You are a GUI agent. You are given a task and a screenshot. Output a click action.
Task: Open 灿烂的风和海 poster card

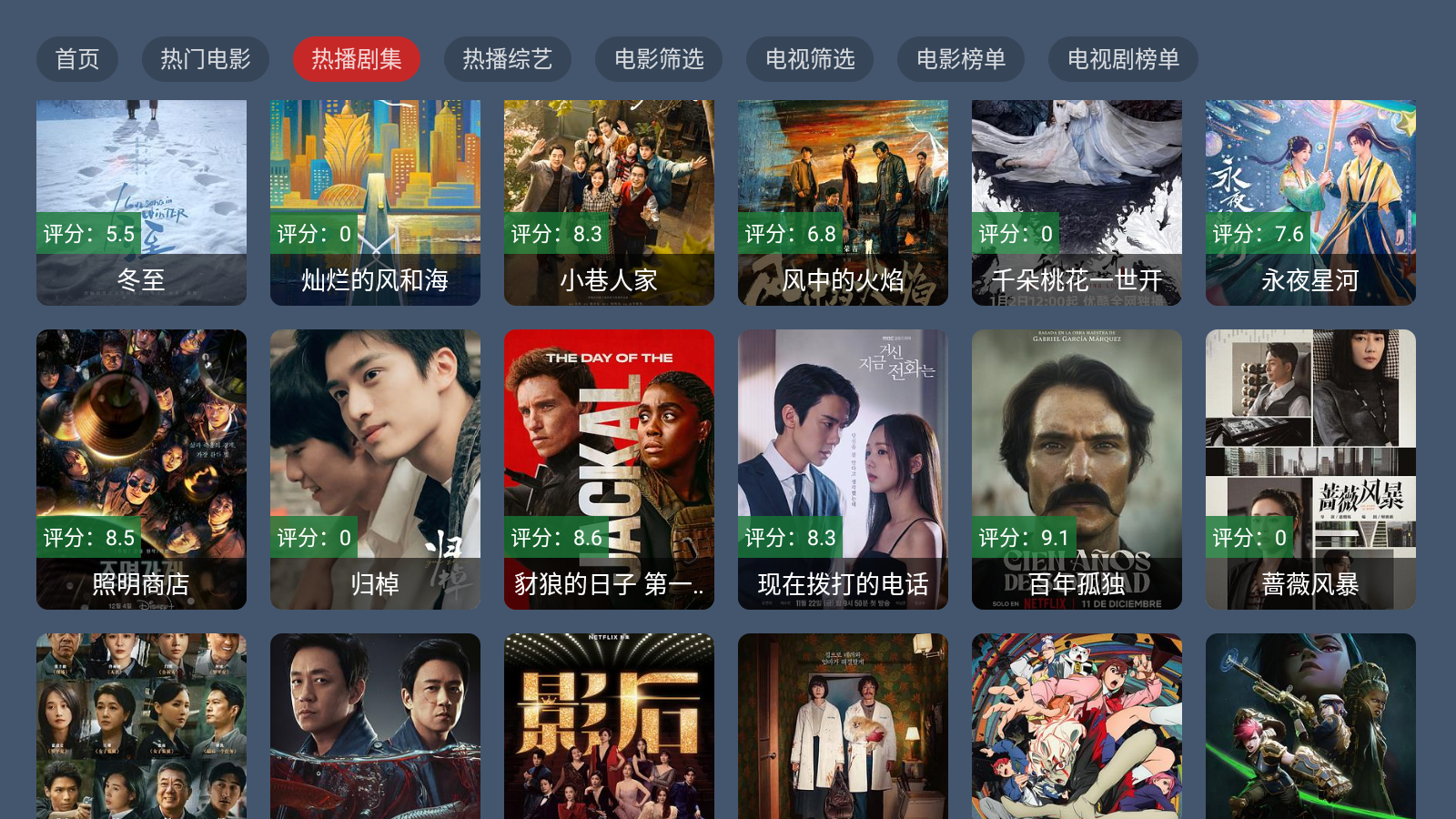click(x=375, y=202)
